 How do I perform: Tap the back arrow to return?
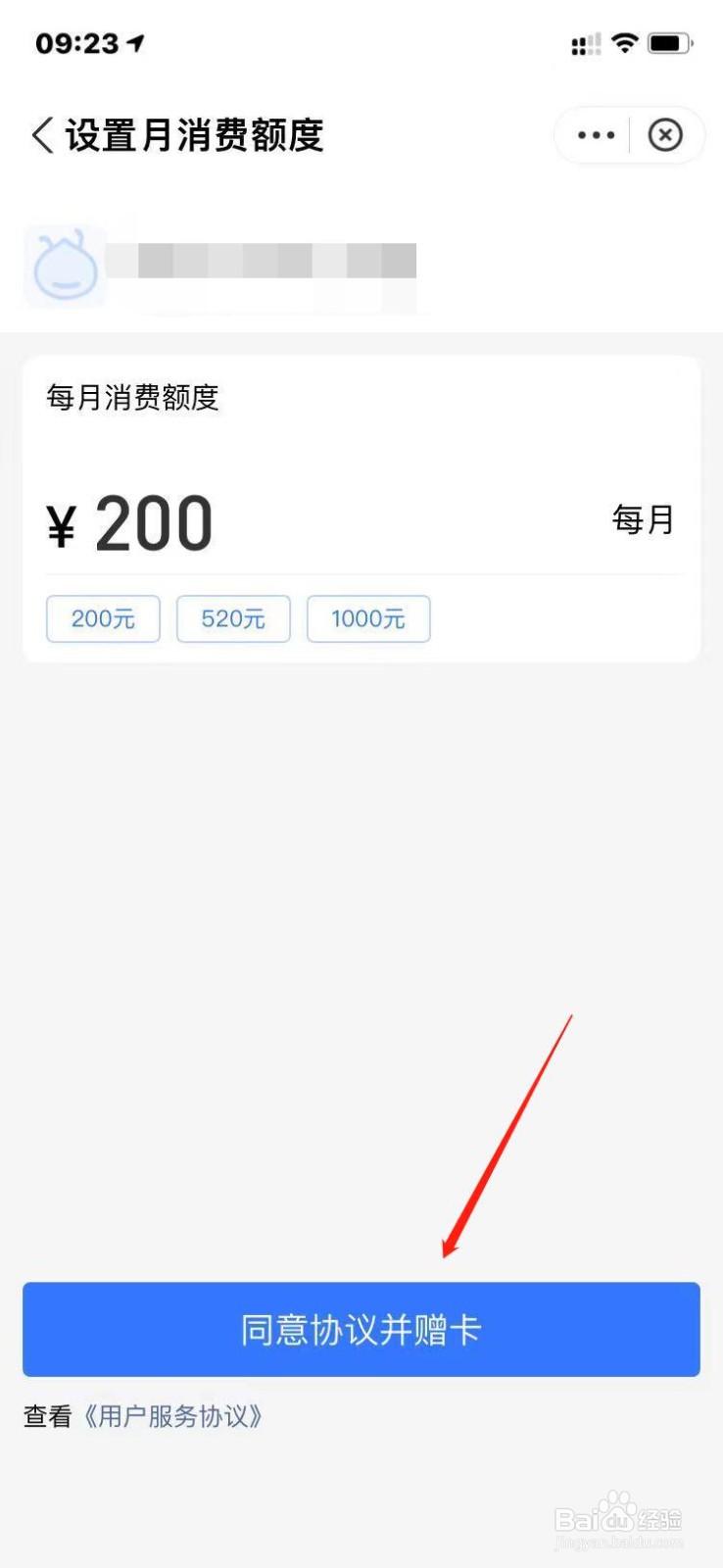(40, 135)
